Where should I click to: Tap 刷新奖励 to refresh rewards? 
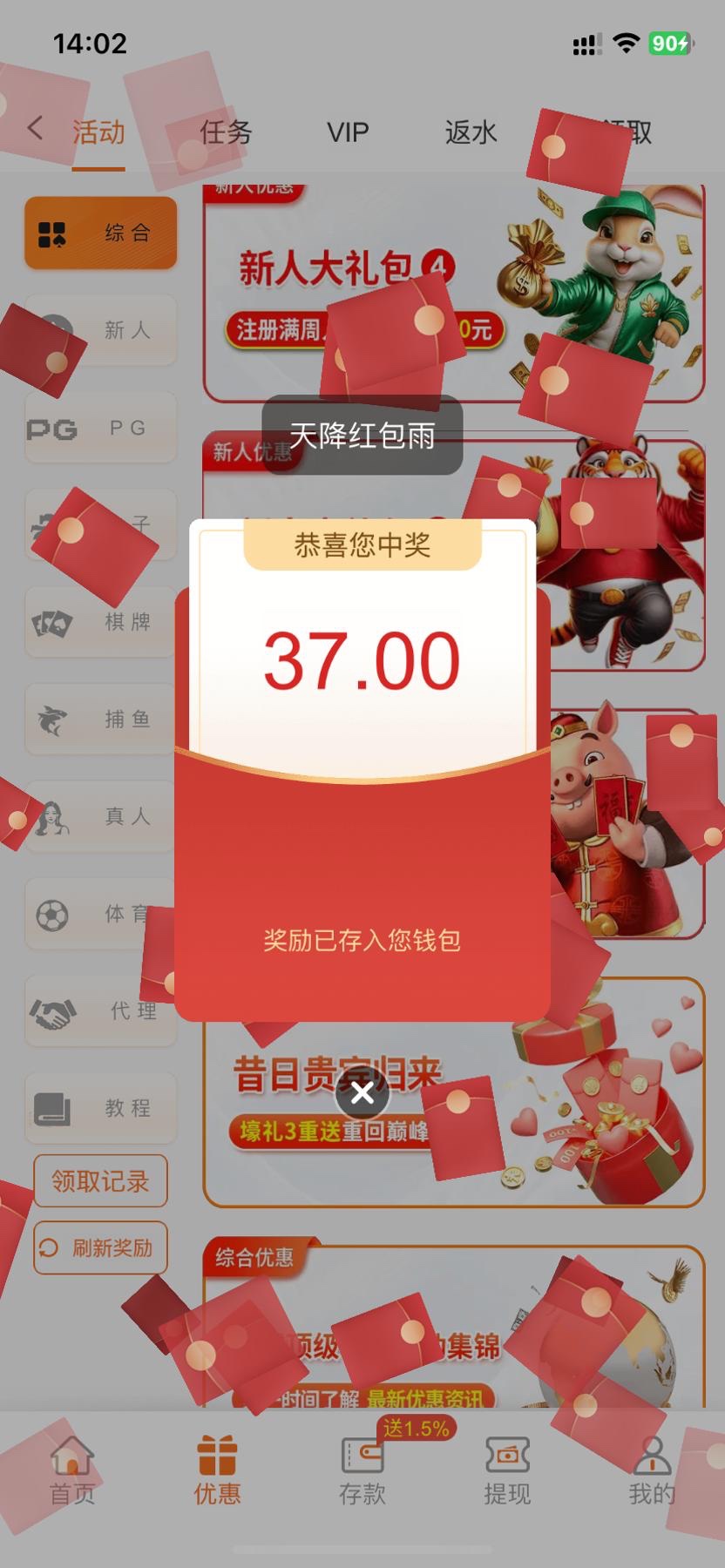pos(100,1247)
